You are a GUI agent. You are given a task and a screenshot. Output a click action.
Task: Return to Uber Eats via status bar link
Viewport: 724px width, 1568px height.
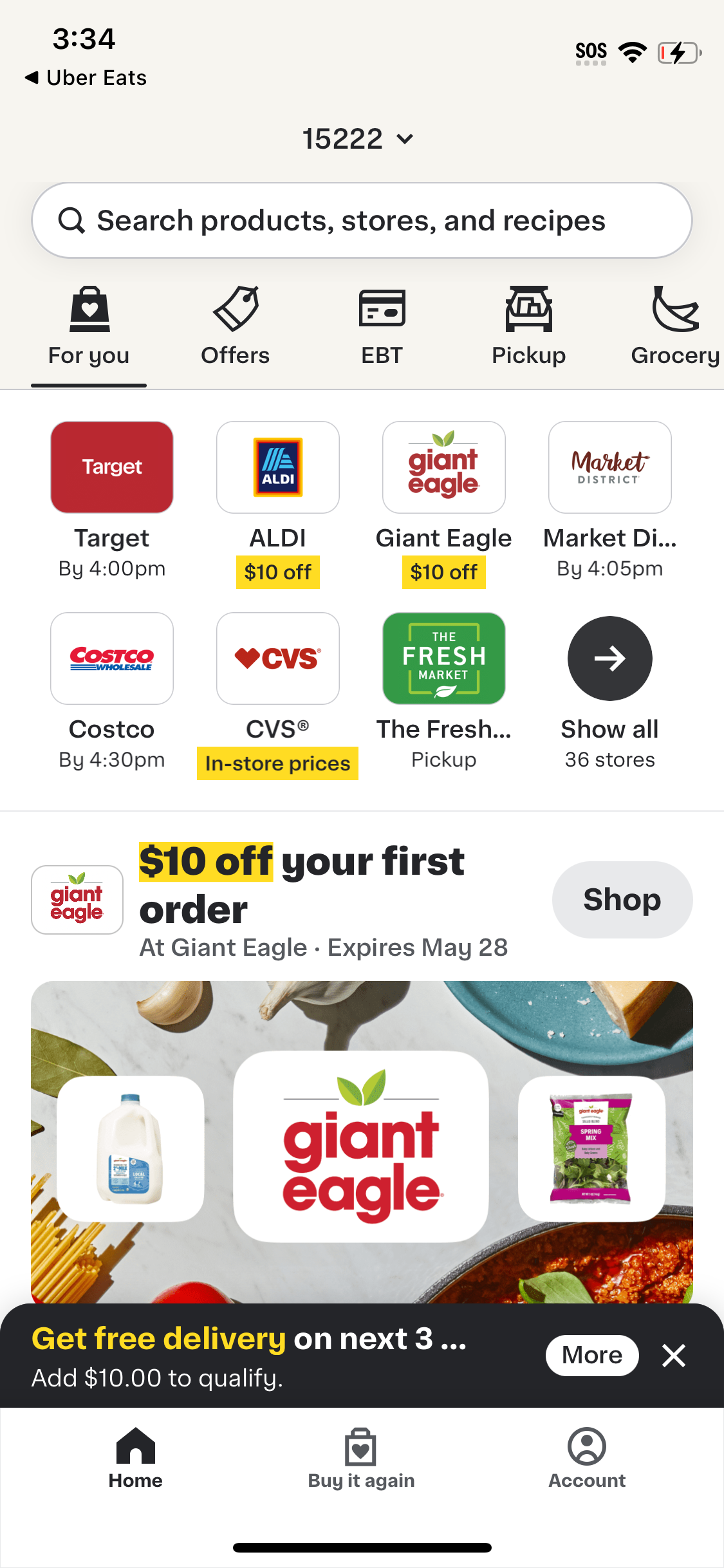pyautogui.click(x=87, y=77)
